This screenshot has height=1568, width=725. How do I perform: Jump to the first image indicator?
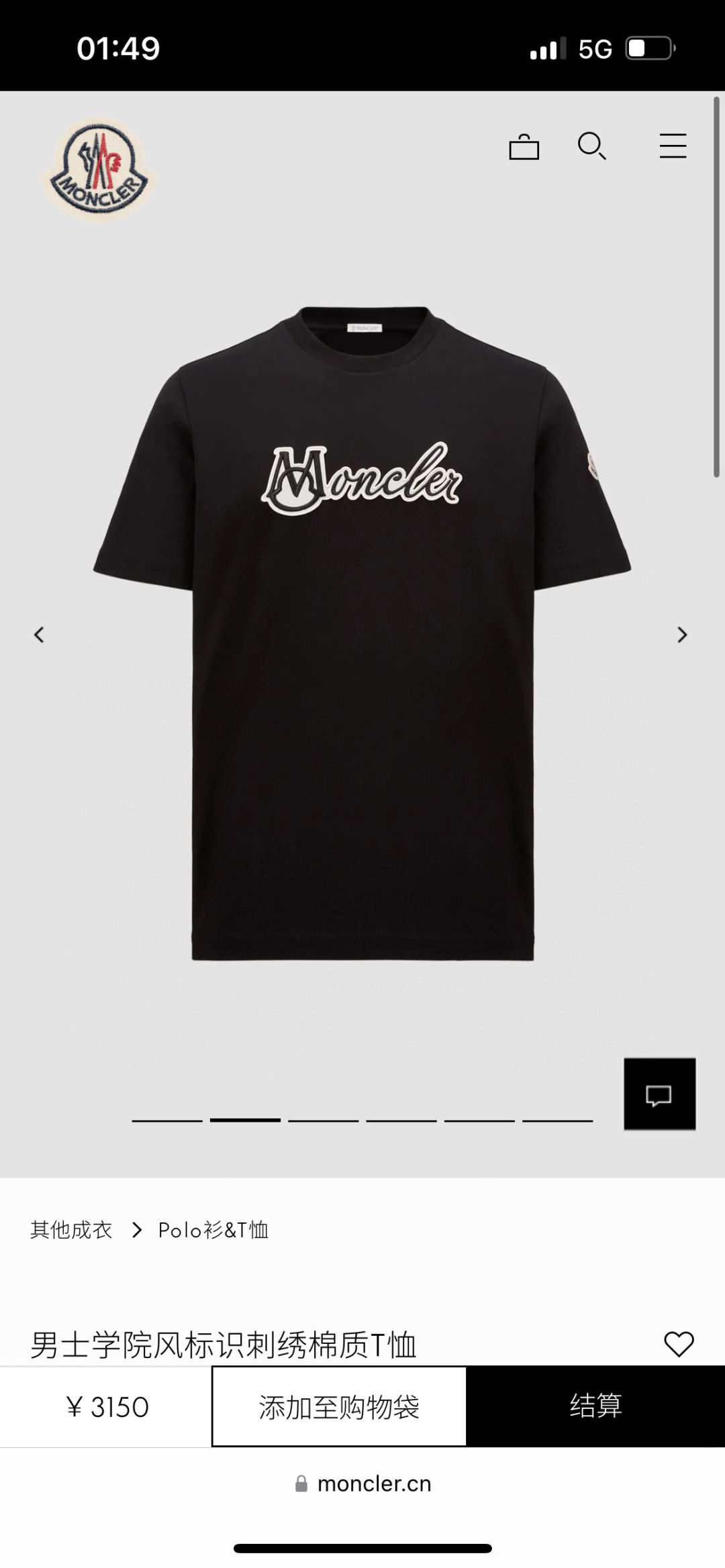[x=167, y=1120]
